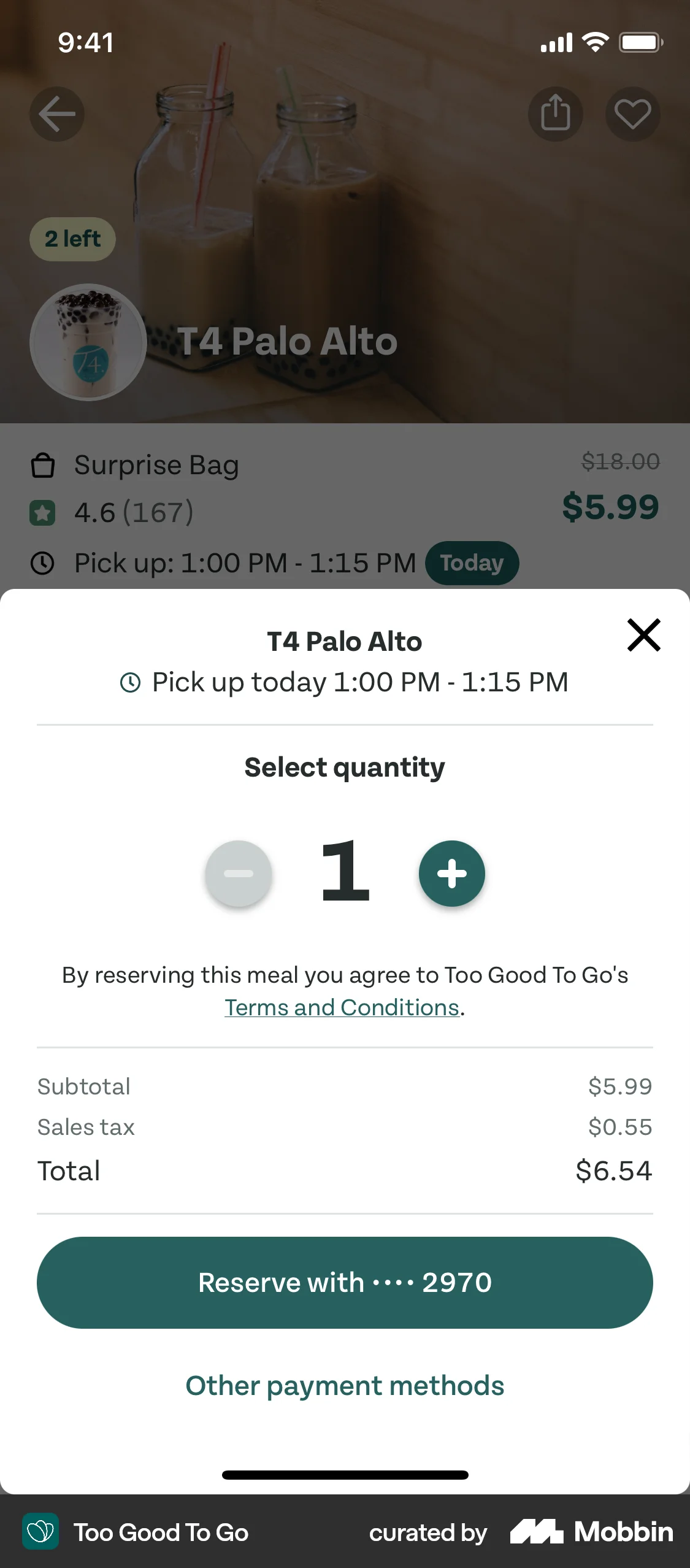Click the clock icon beside the pickup time
This screenshot has width=690, height=1568.
coord(42,562)
